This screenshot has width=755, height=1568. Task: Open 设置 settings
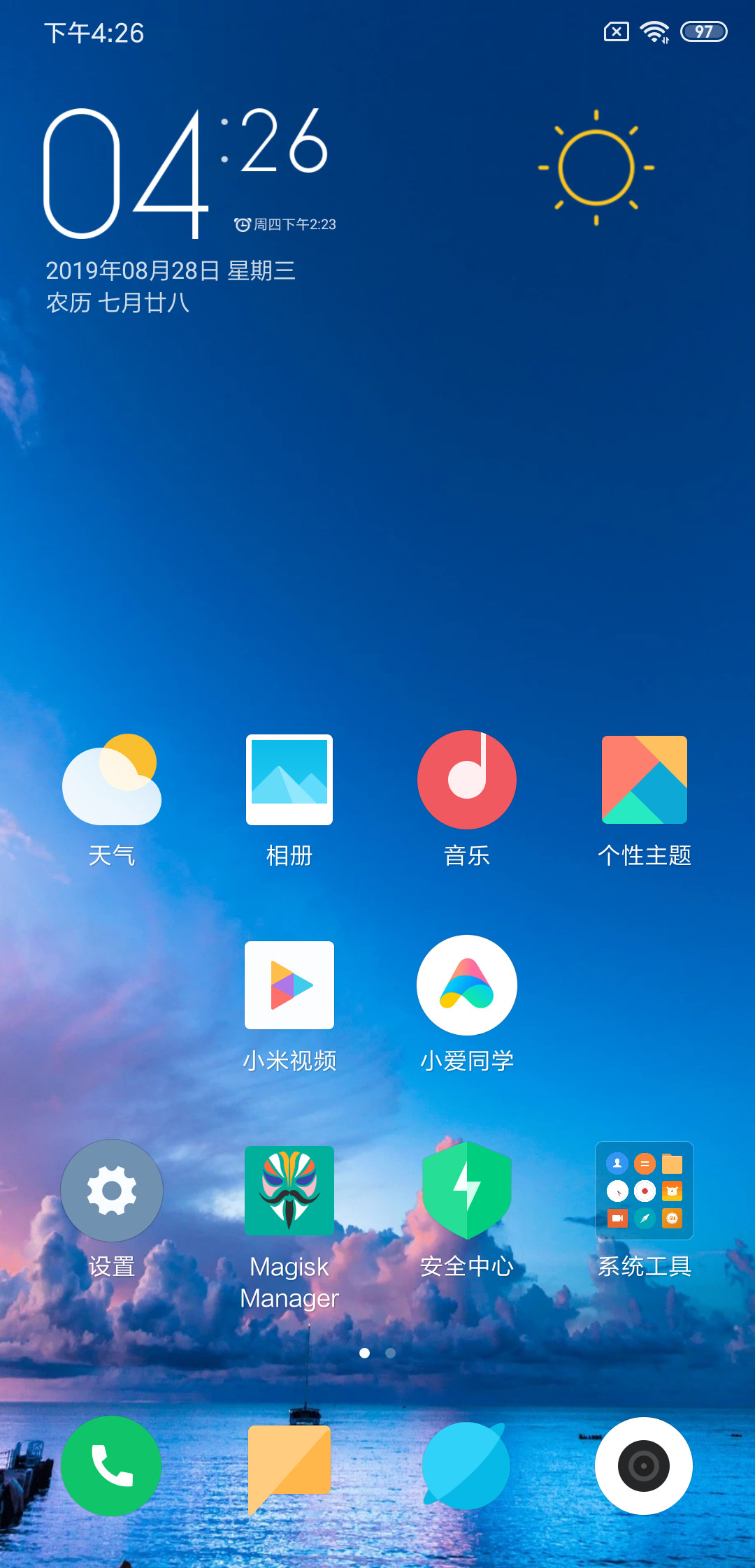click(x=112, y=1191)
